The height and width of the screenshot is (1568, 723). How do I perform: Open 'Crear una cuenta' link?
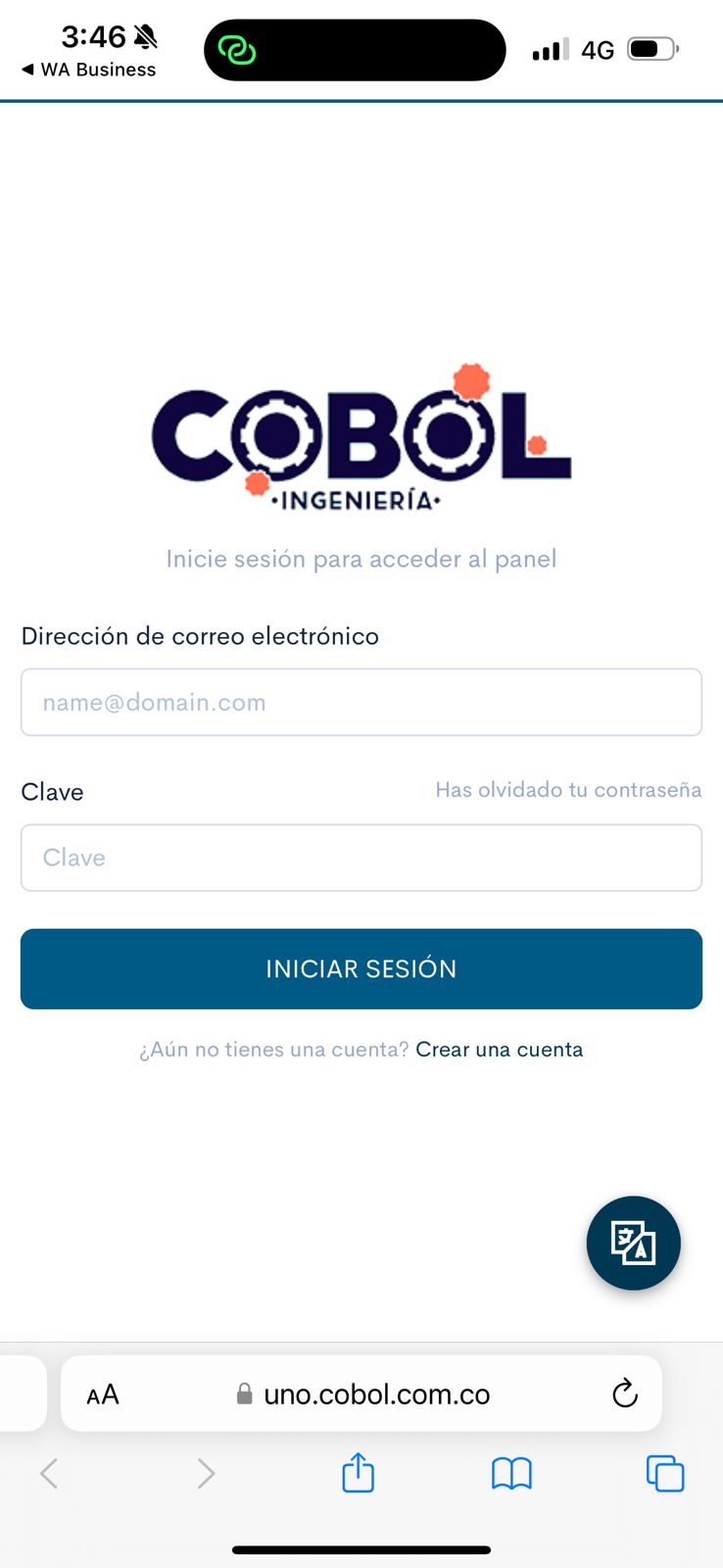coord(499,1050)
